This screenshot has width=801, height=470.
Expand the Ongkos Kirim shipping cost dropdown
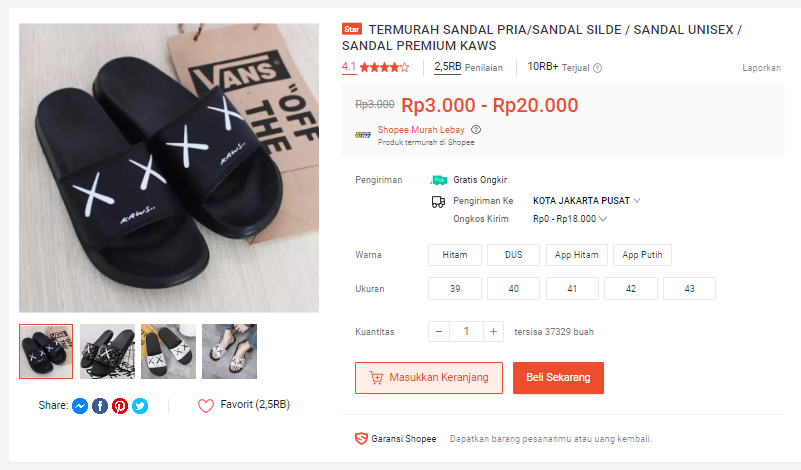click(x=570, y=219)
